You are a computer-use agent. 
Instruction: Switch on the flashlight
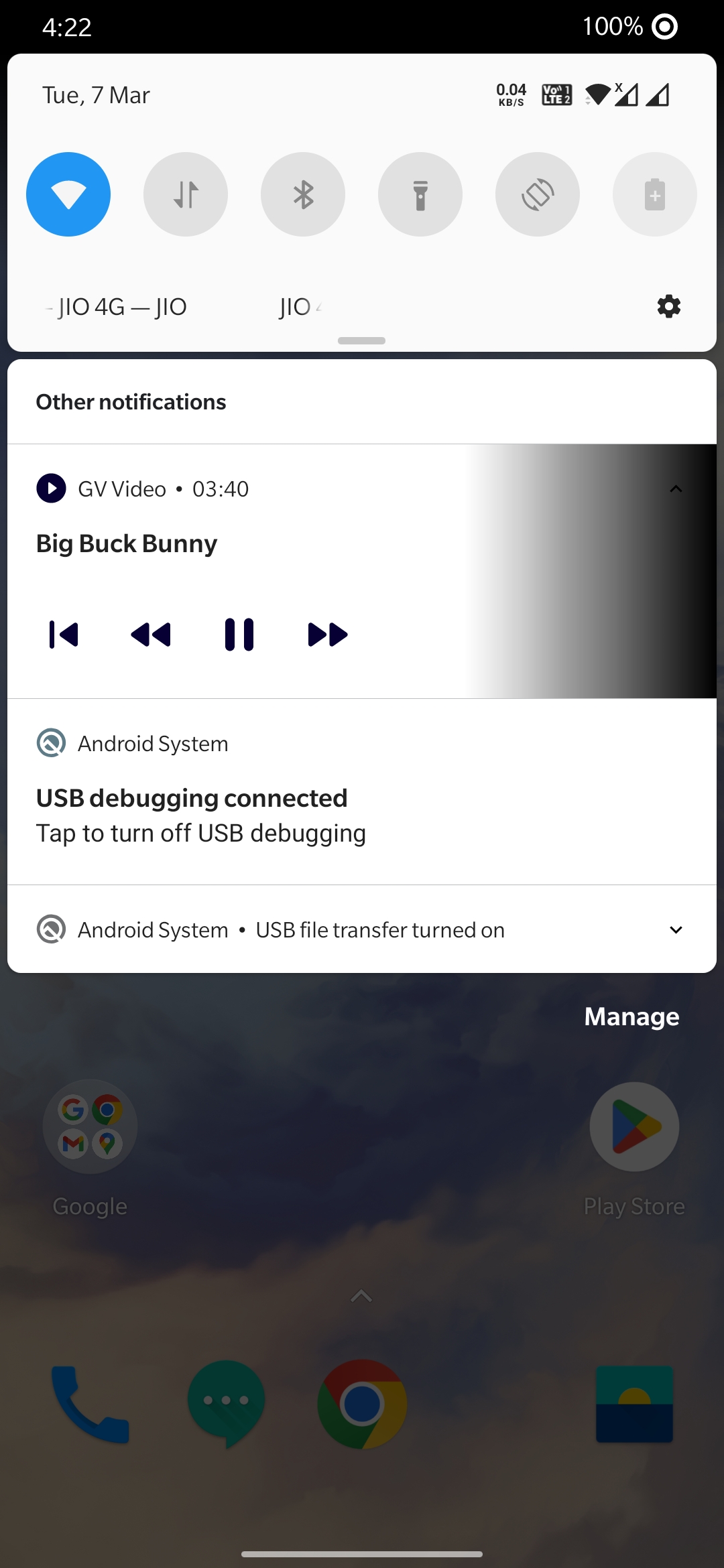[420, 194]
